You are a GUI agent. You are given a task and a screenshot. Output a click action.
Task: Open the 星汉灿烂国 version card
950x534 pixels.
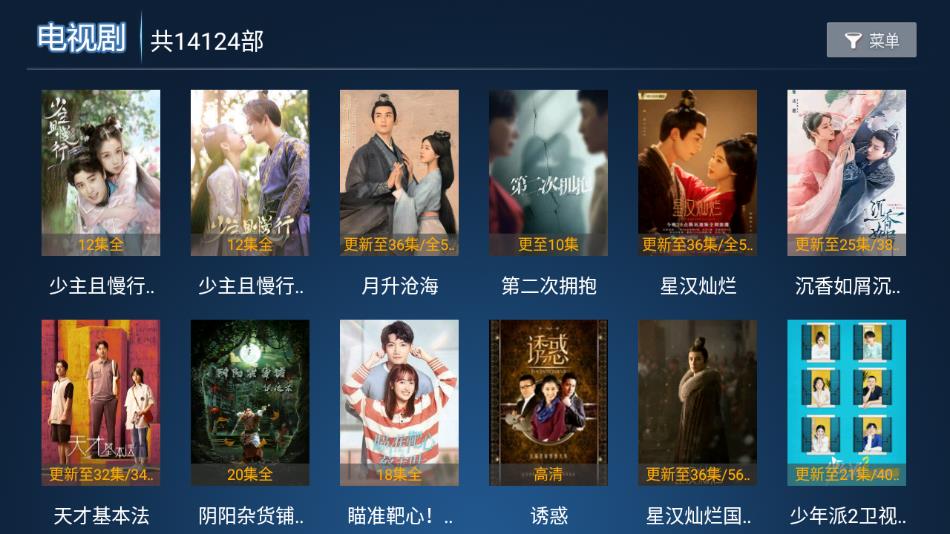pyautogui.click(x=697, y=403)
